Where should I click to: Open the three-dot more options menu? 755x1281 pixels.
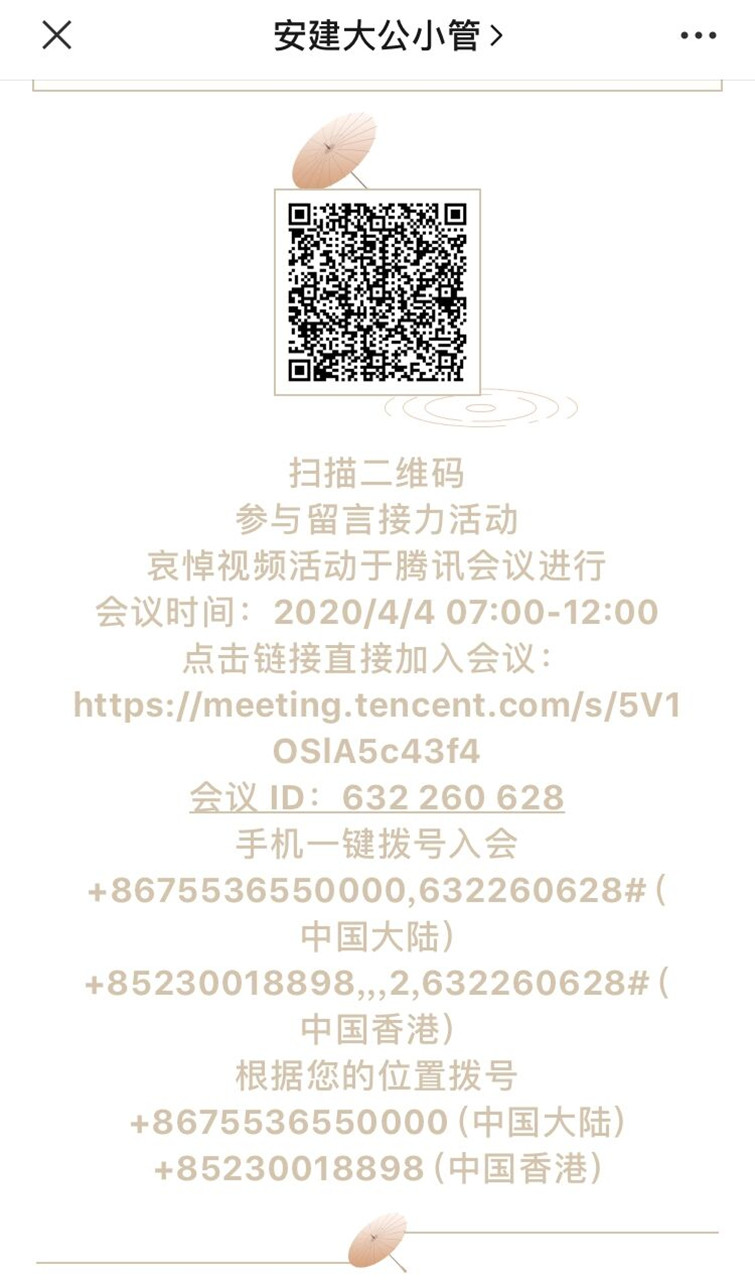697,36
